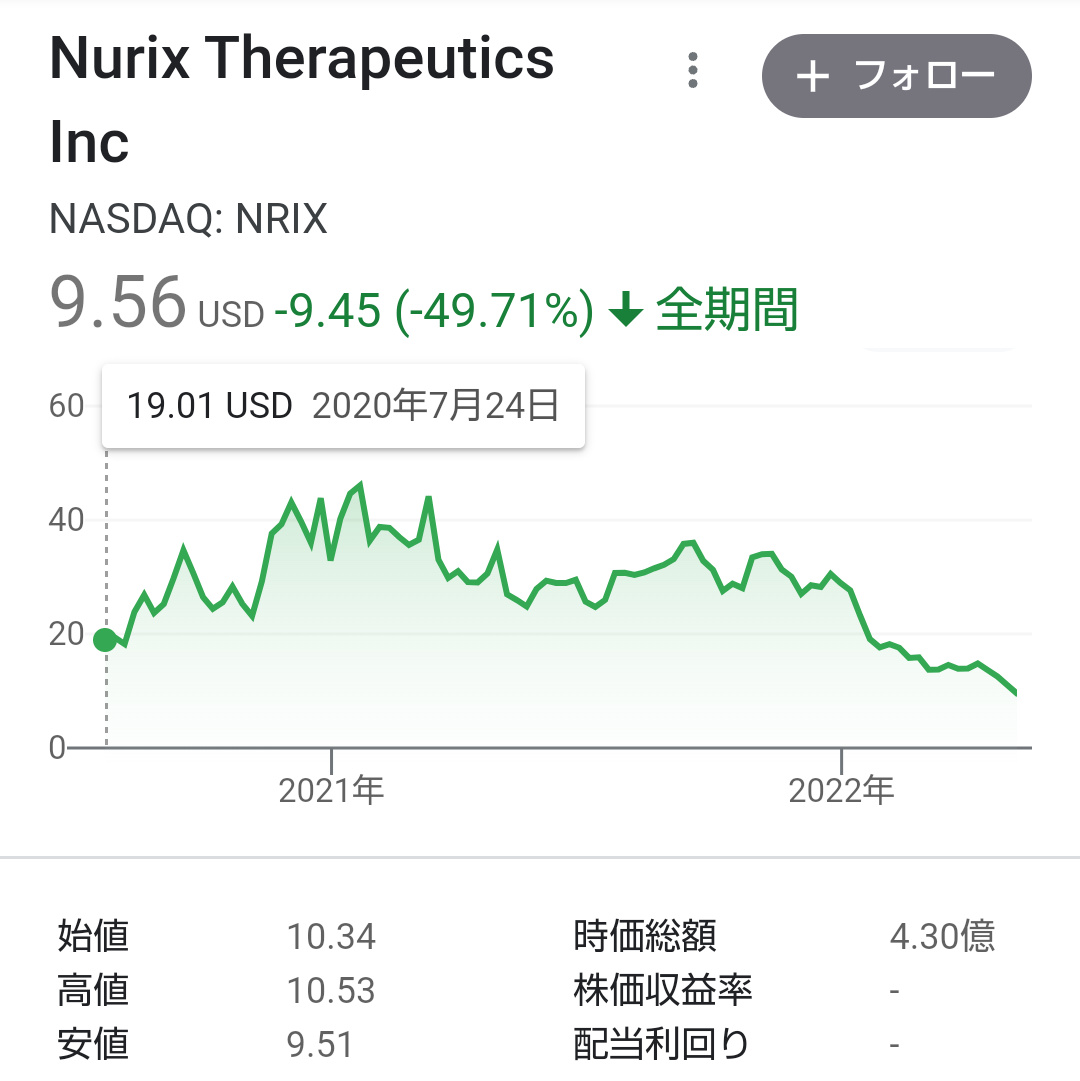Image resolution: width=1080 pixels, height=1081 pixels.
Task: Click the NASDAQ: NRIX ticker label
Action: click(189, 220)
